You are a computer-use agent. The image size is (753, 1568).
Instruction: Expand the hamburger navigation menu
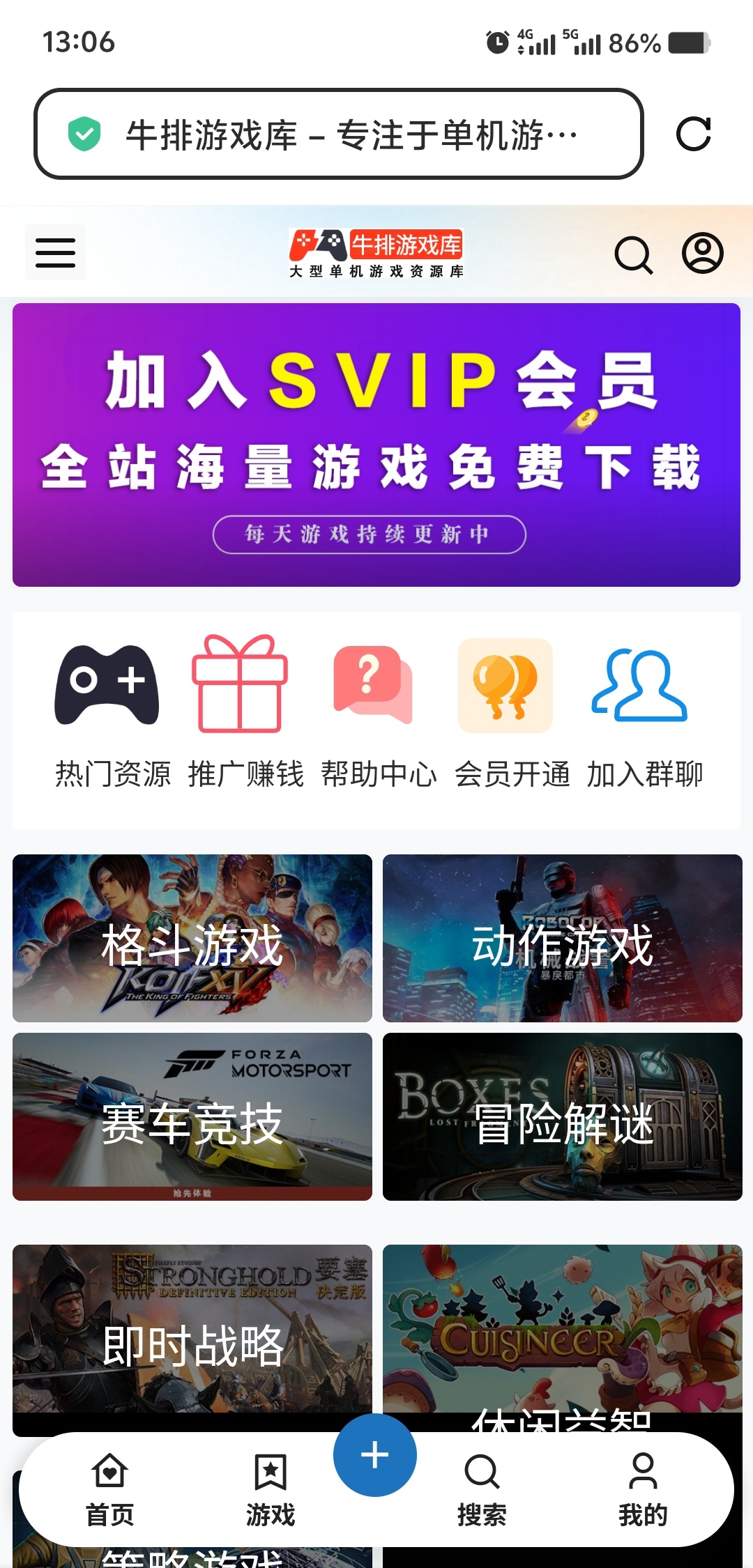click(55, 252)
